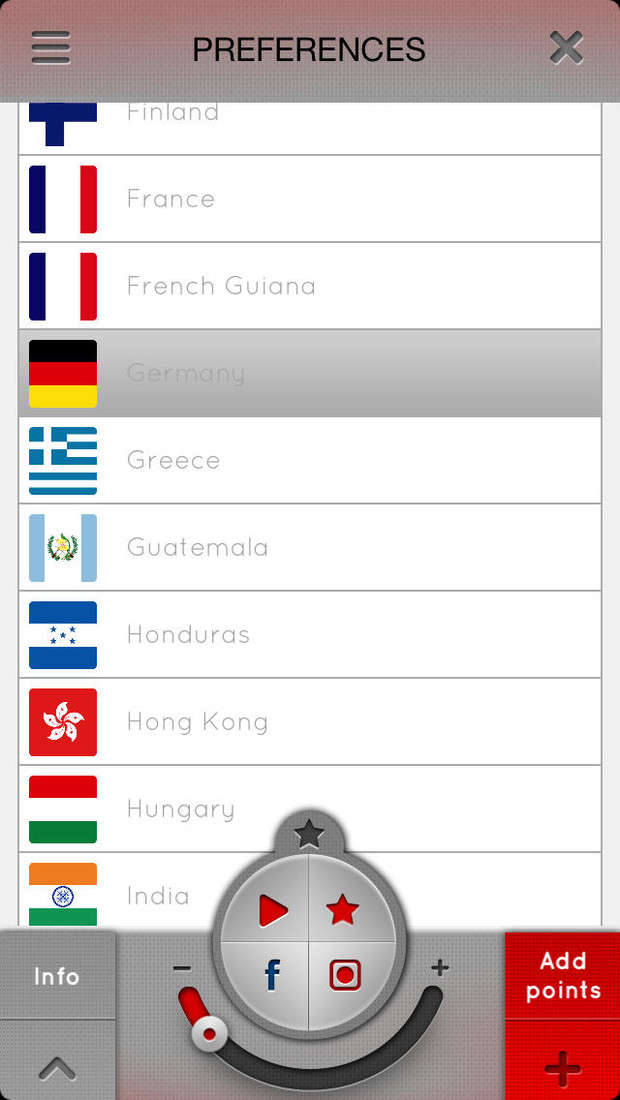This screenshot has width=620, height=1100.
Task: Tap the dark star tab above the dial
Action: (309, 835)
